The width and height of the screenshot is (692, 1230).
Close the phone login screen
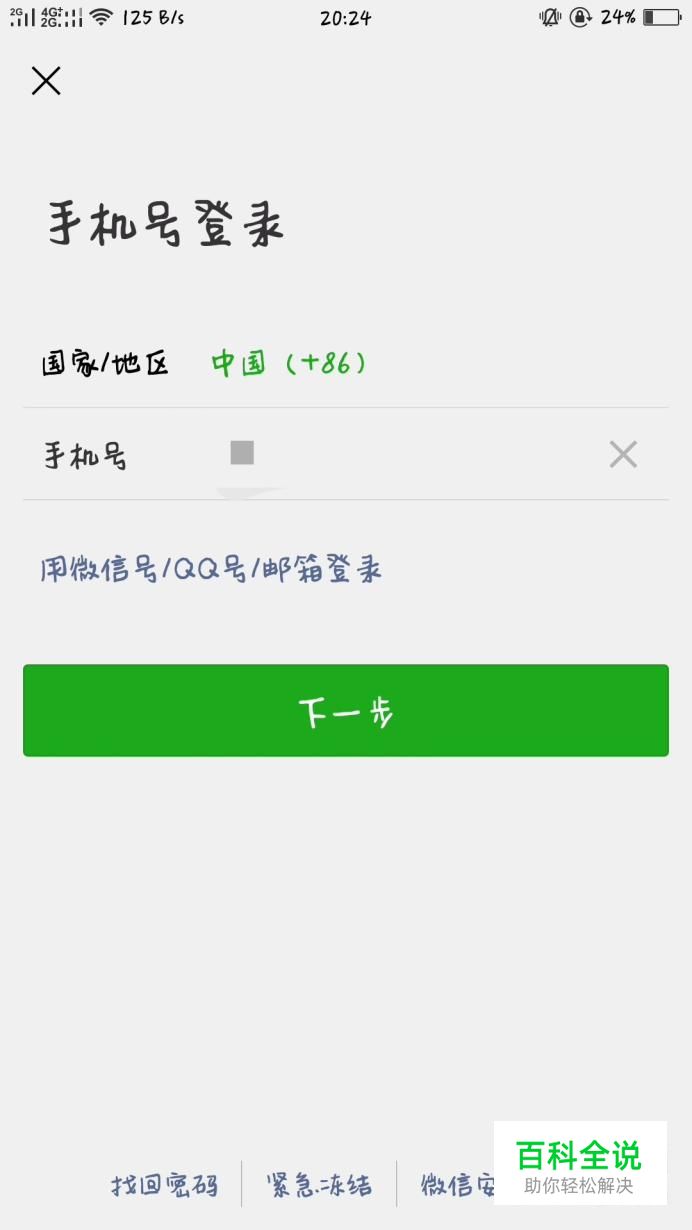pos(46,80)
